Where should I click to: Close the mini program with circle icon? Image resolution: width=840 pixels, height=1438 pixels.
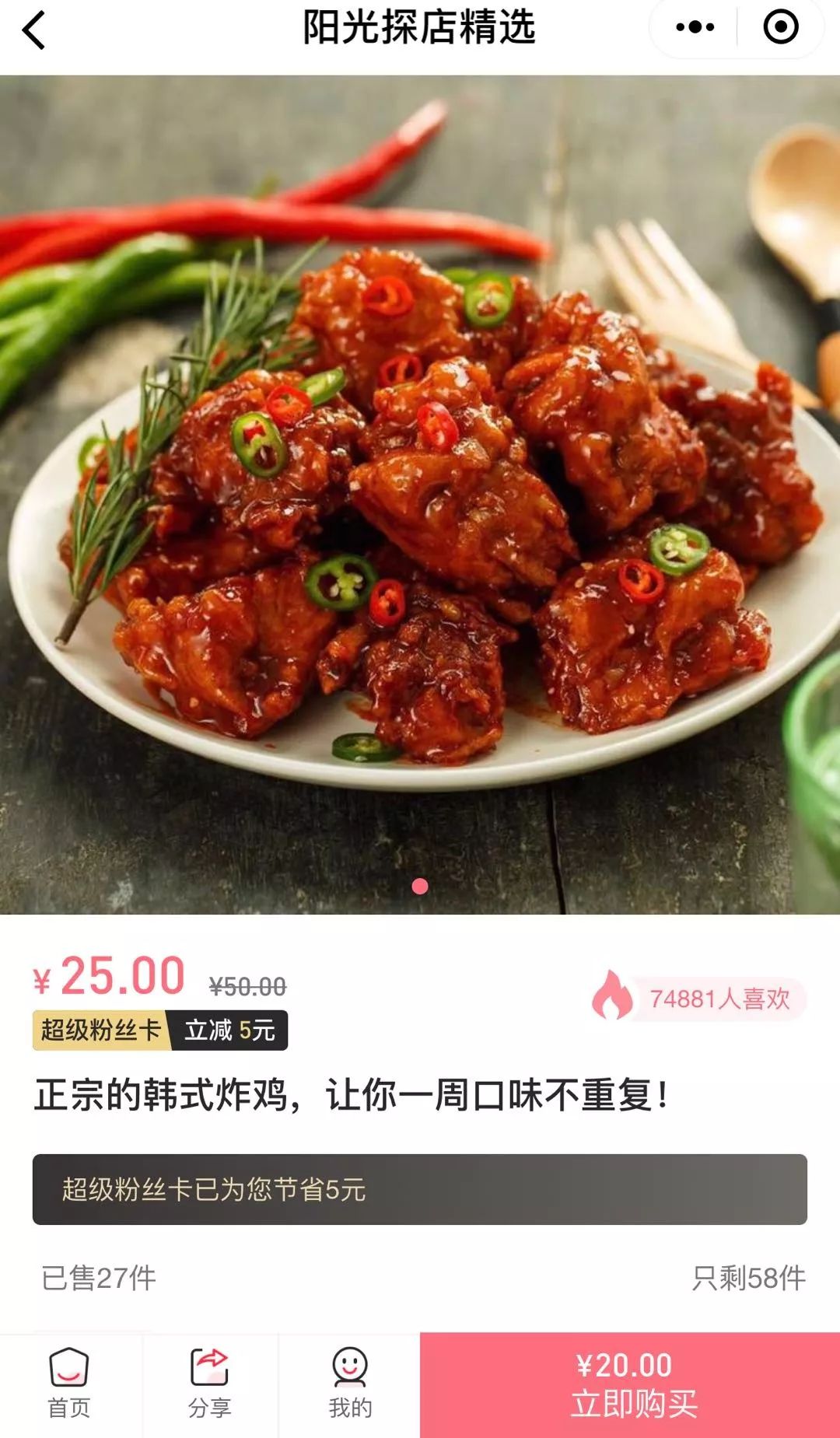click(780, 28)
